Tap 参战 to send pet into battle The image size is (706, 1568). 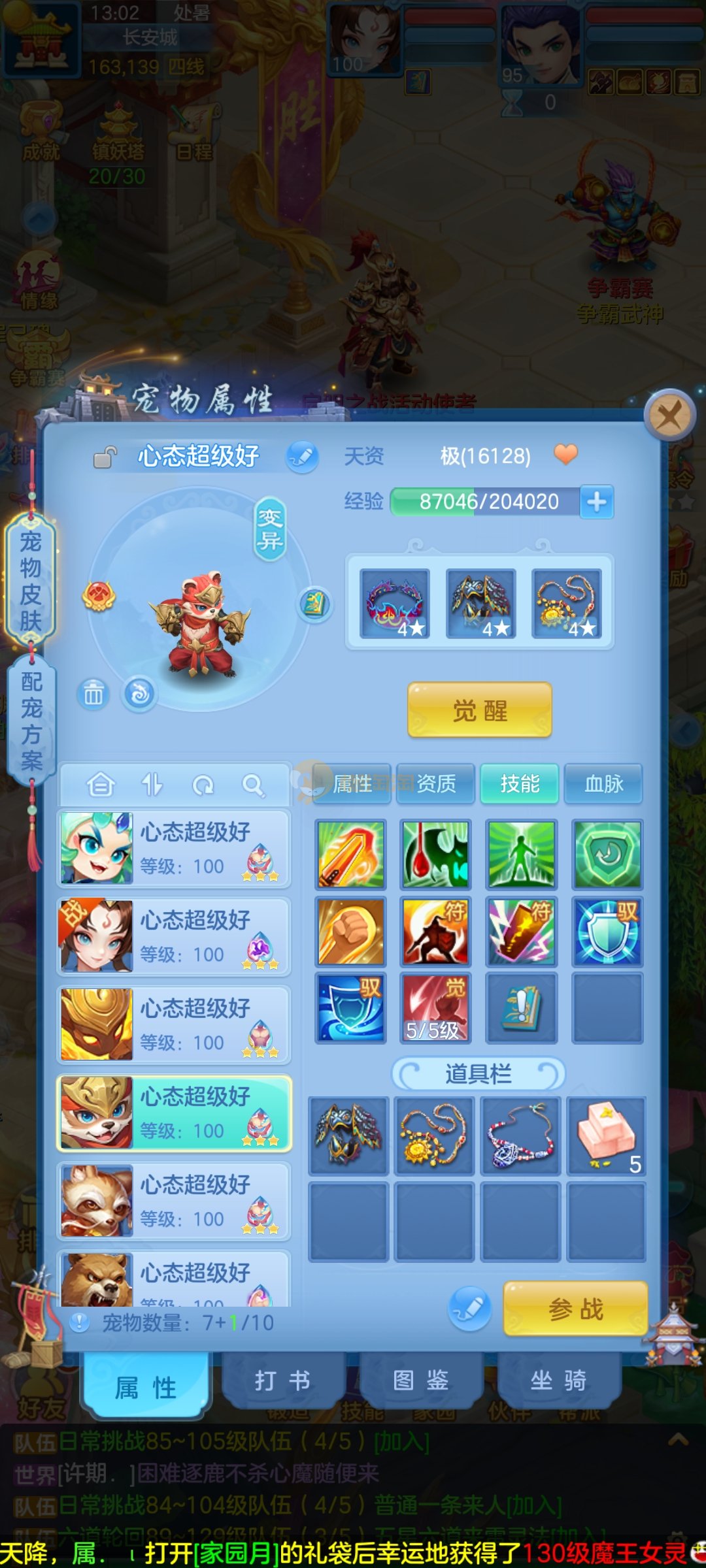(575, 1309)
